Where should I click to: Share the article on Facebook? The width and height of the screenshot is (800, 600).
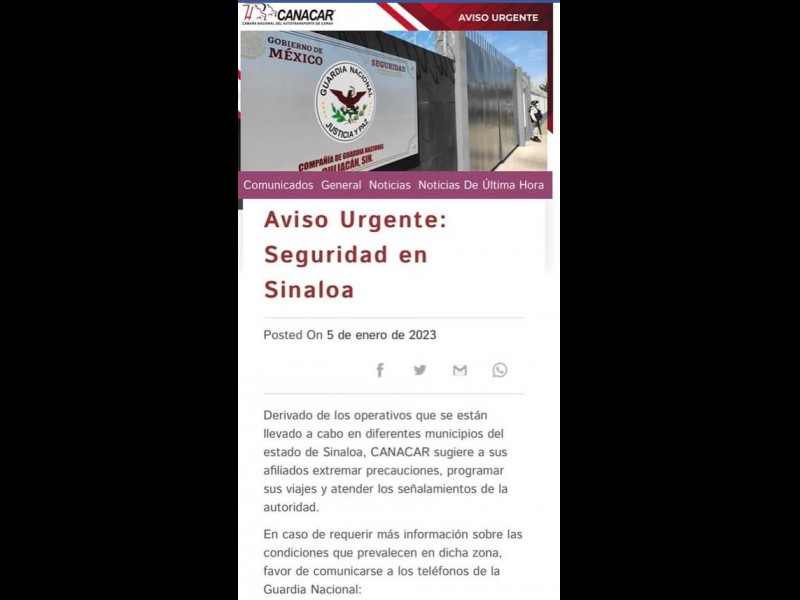coord(380,370)
